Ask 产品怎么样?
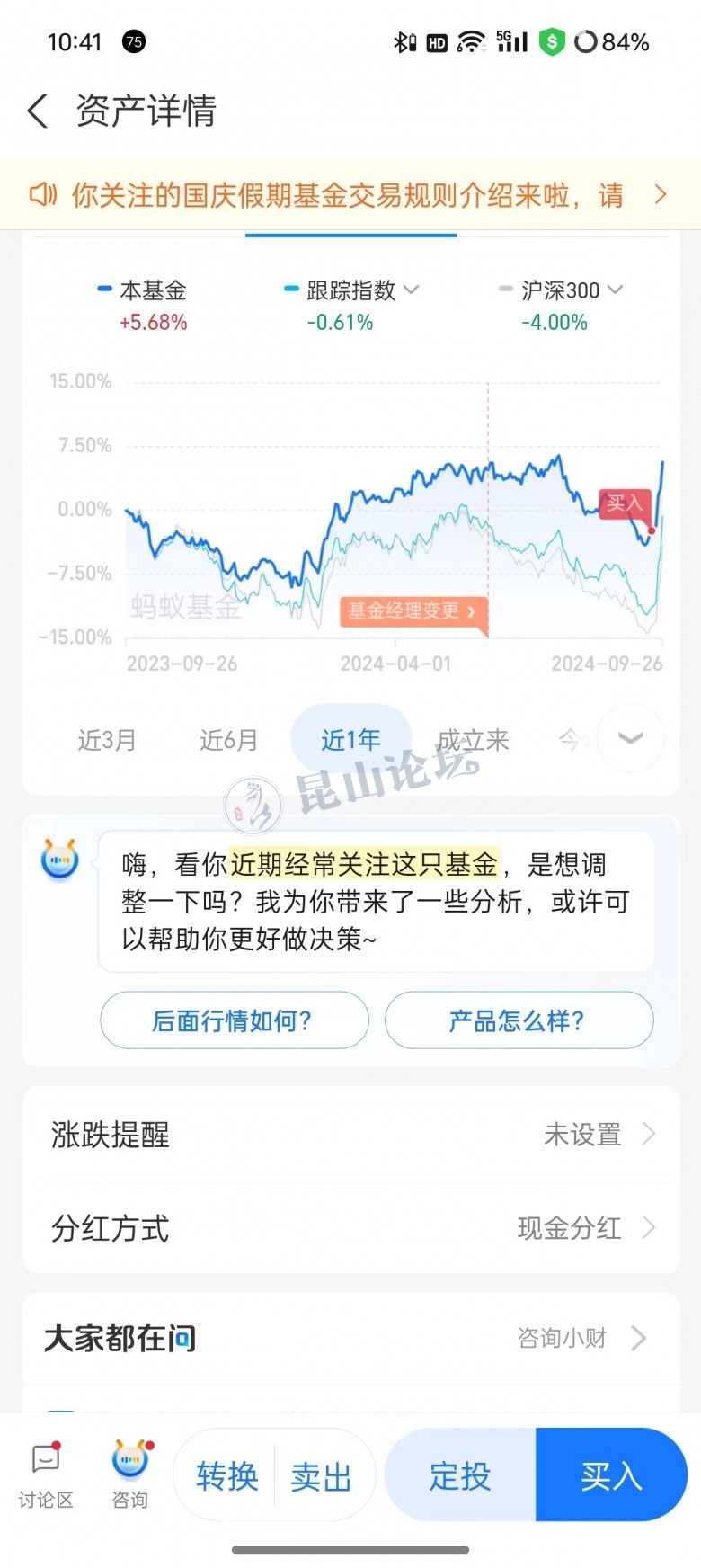 point(519,1020)
